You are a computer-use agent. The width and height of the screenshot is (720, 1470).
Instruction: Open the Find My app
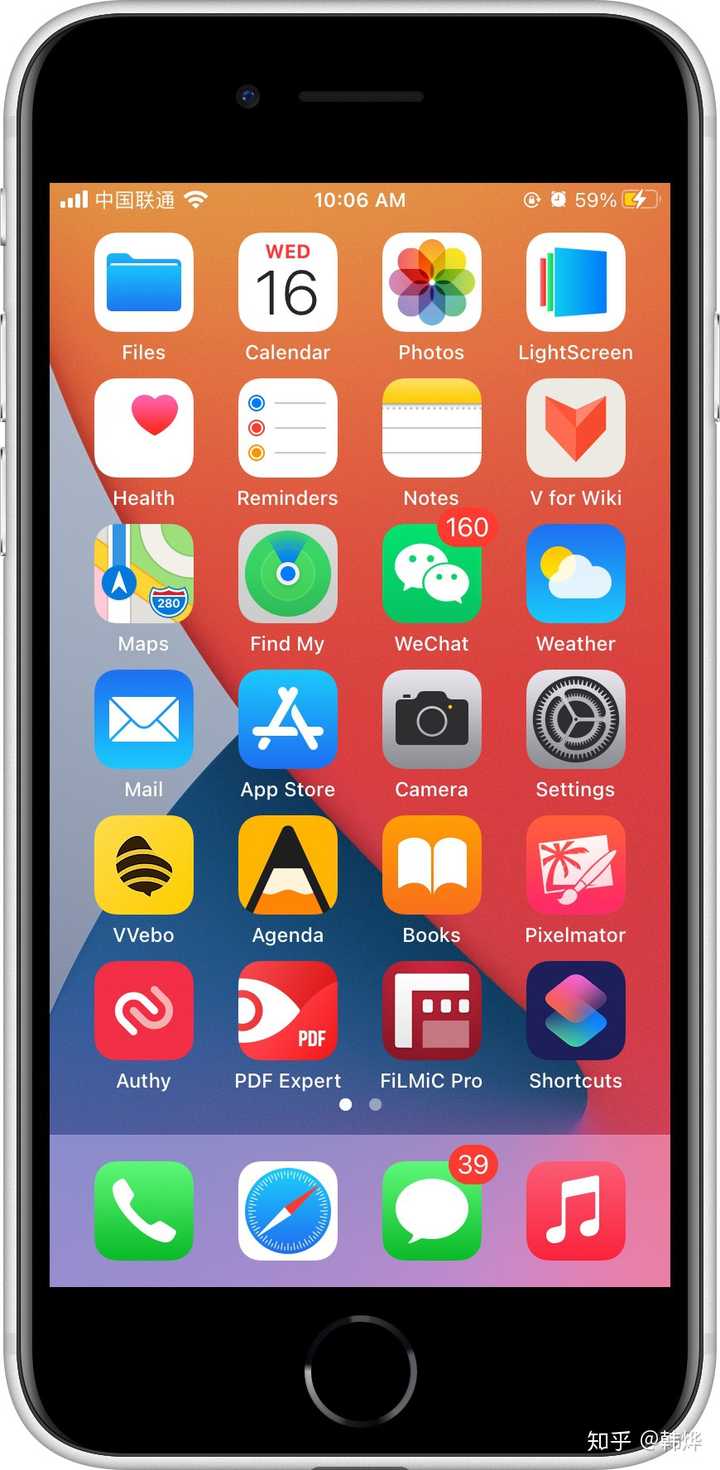coord(288,574)
